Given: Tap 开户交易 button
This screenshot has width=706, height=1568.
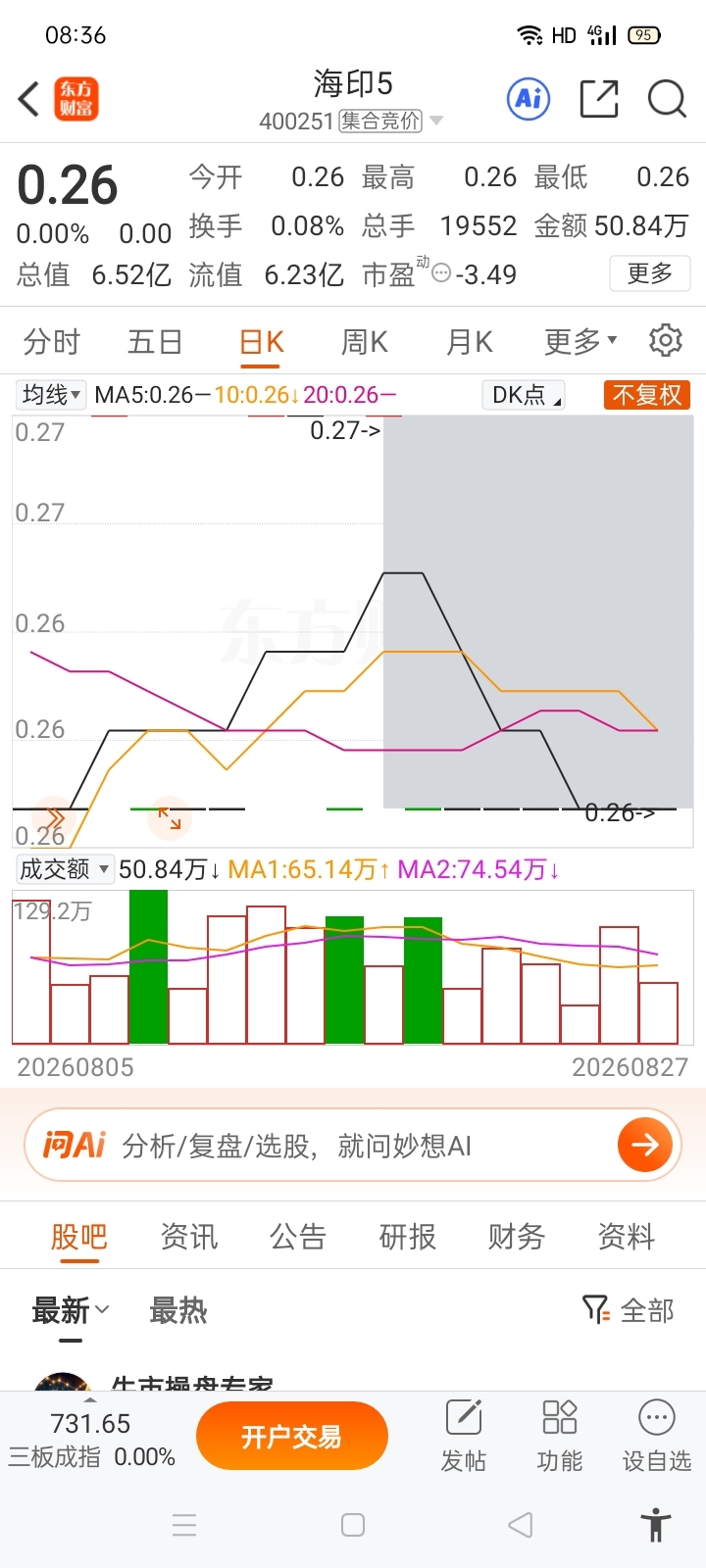Looking at the screenshot, I should click(x=292, y=1436).
